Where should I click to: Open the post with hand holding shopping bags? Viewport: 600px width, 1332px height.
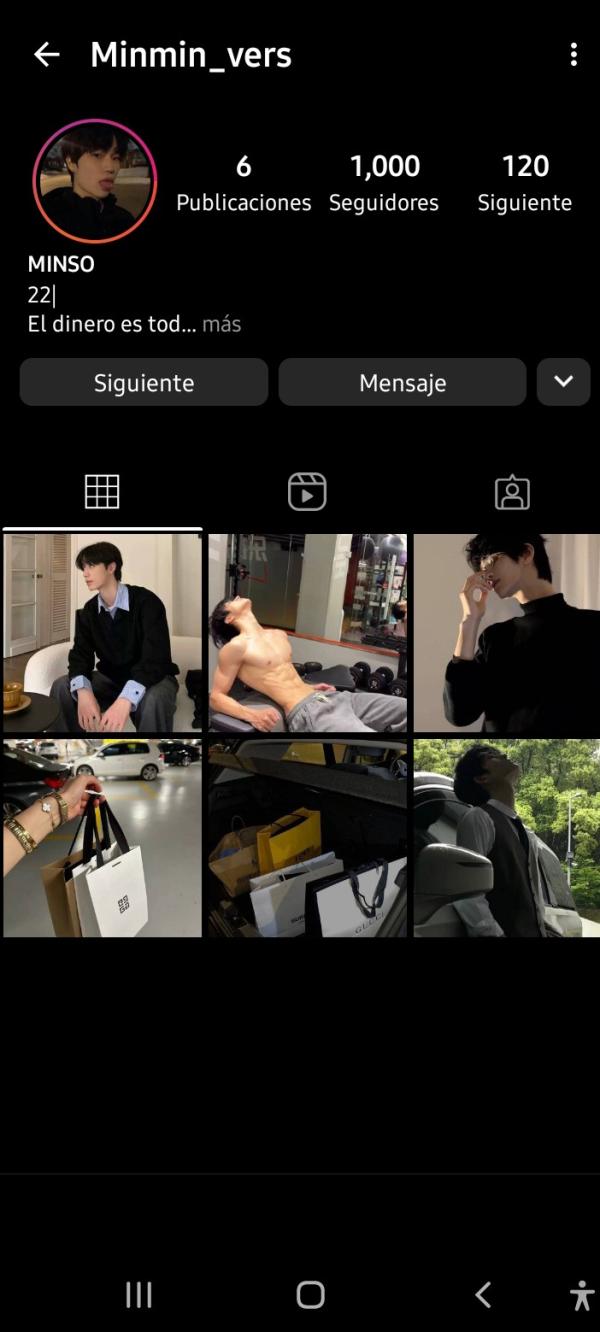click(x=102, y=838)
